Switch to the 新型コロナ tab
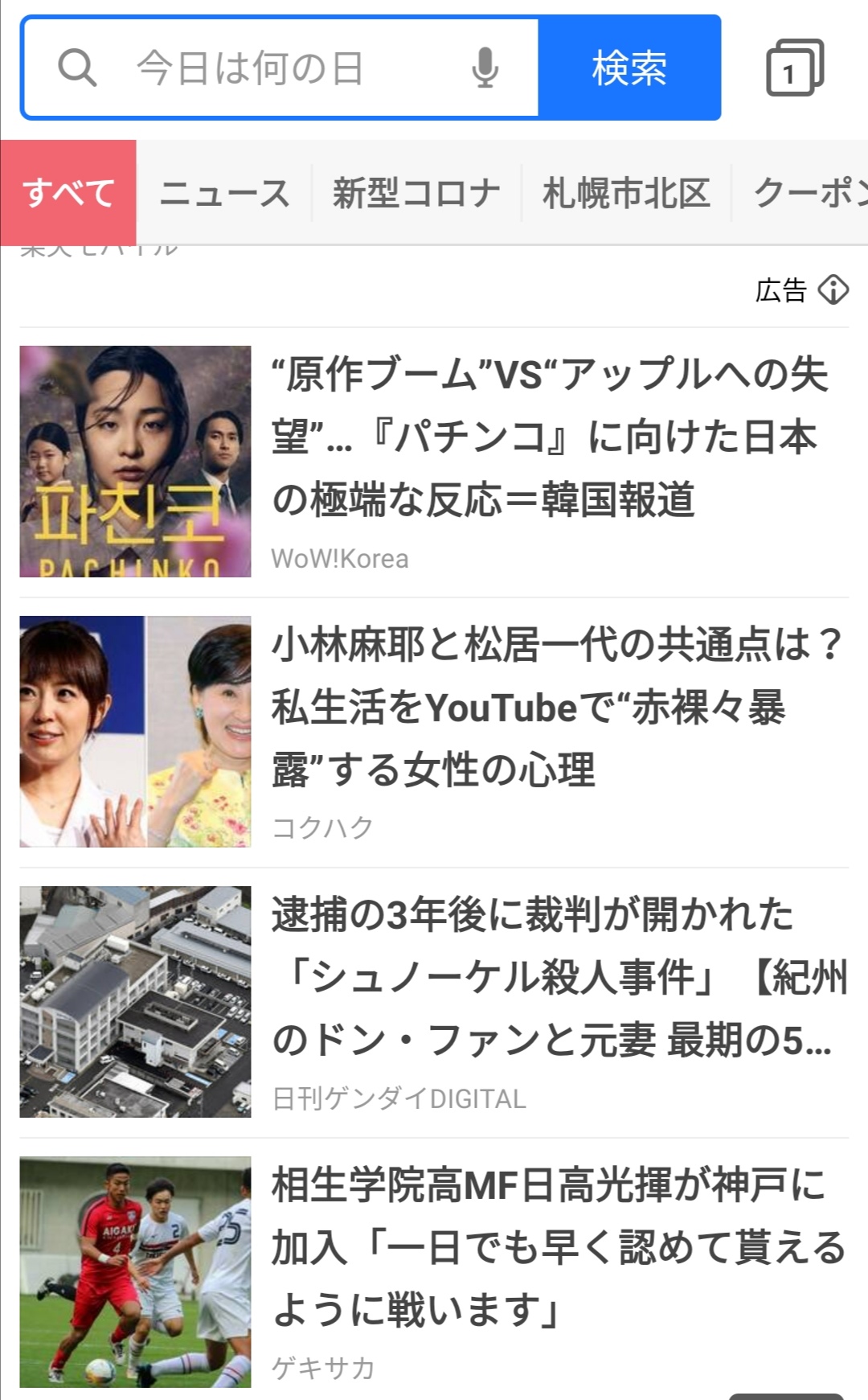The width and height of the screenshot is (868, 1400). pyautogui.click(x=416, y=193)
